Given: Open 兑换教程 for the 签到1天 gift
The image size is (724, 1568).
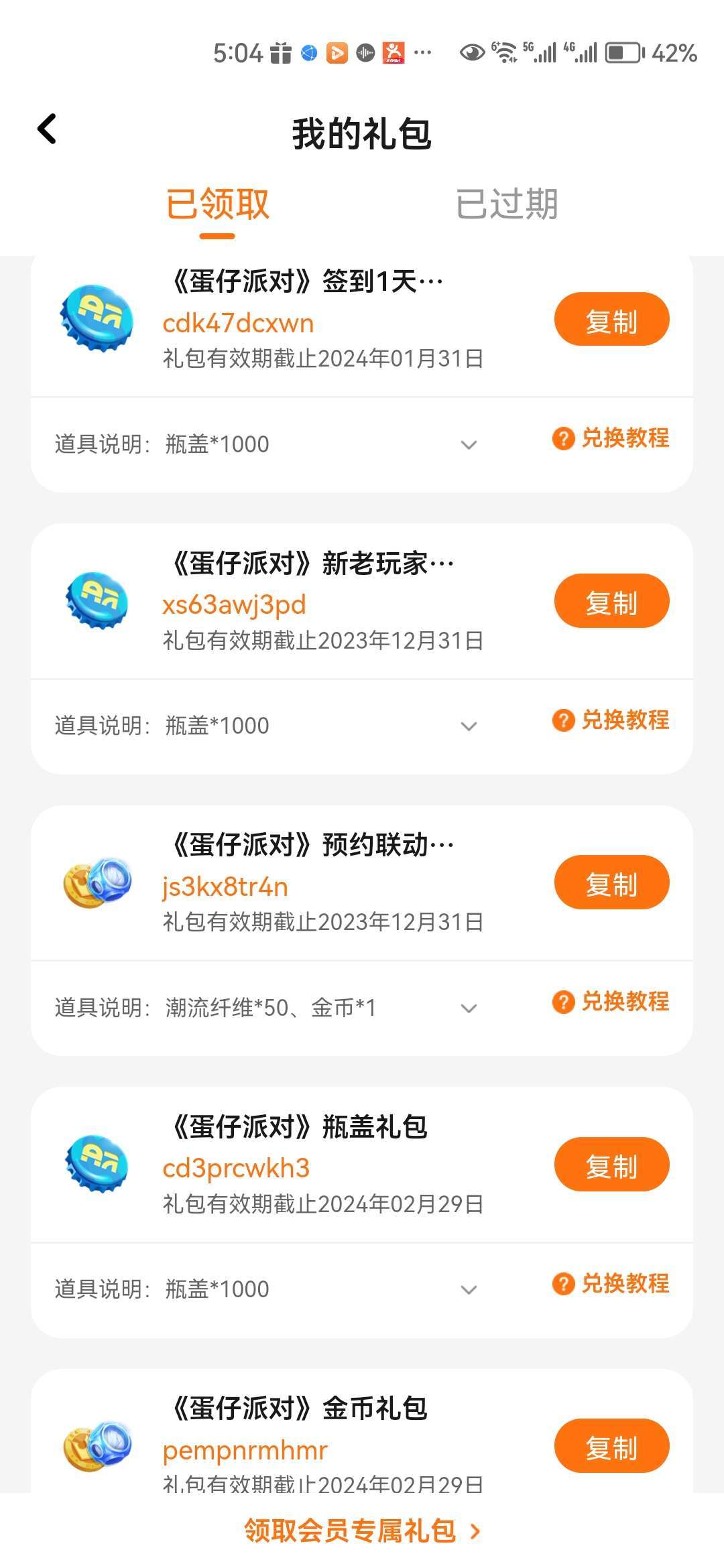Looking at the screenshot, I should (x=611, y=438).
